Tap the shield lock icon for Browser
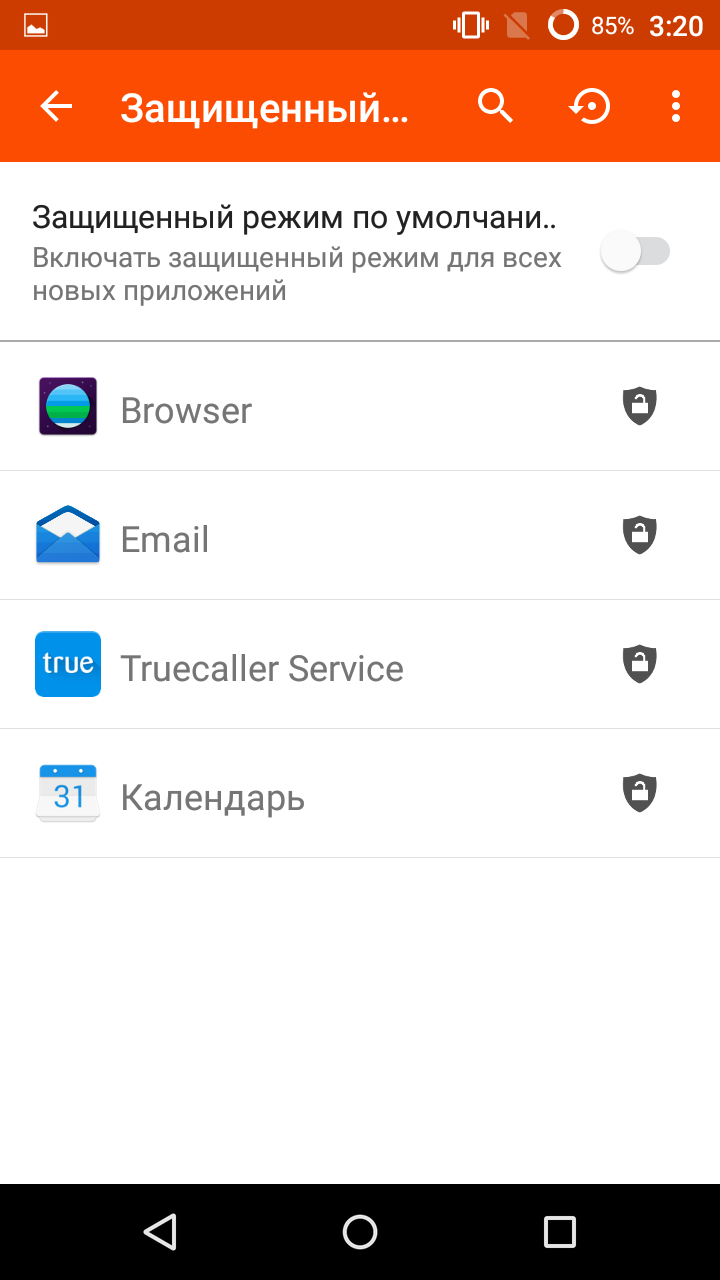720x1280 pixels. tap(640, 406)
